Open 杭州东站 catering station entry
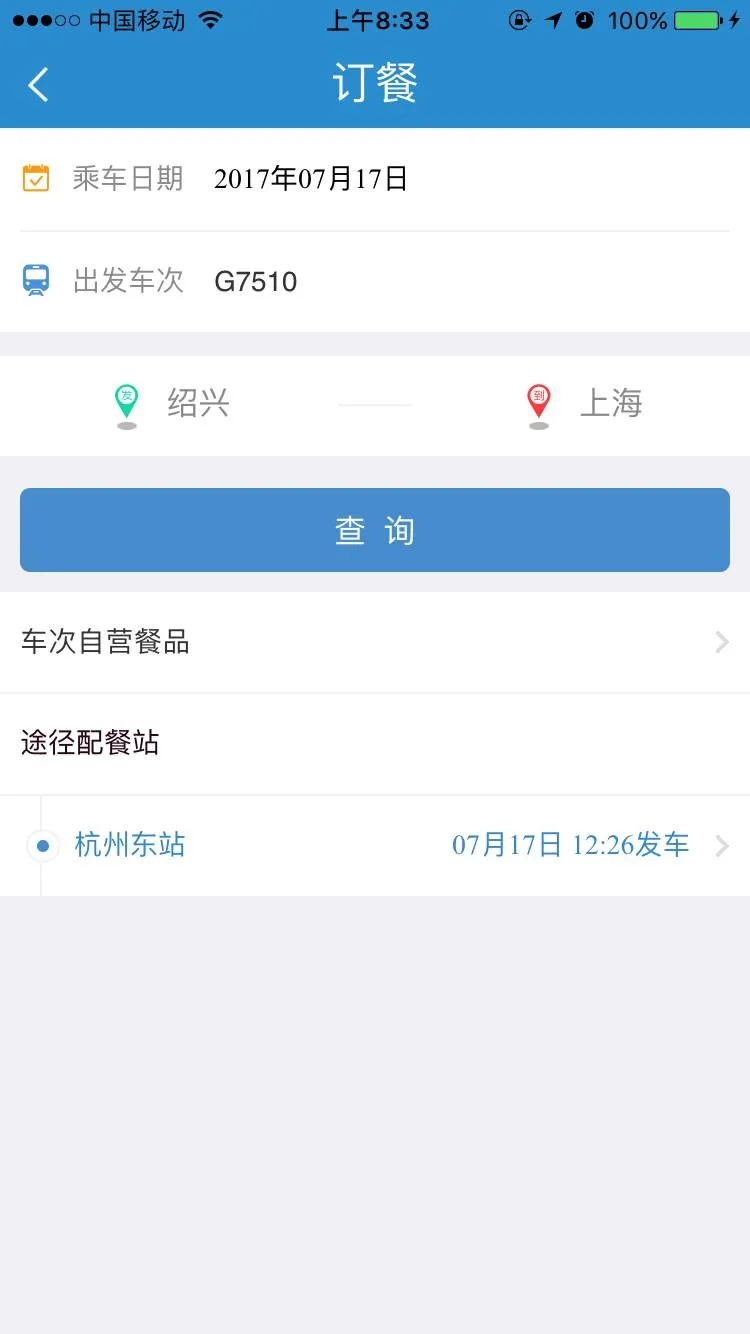Viewport: 750px width, 1334px height. tap(375, 846)
